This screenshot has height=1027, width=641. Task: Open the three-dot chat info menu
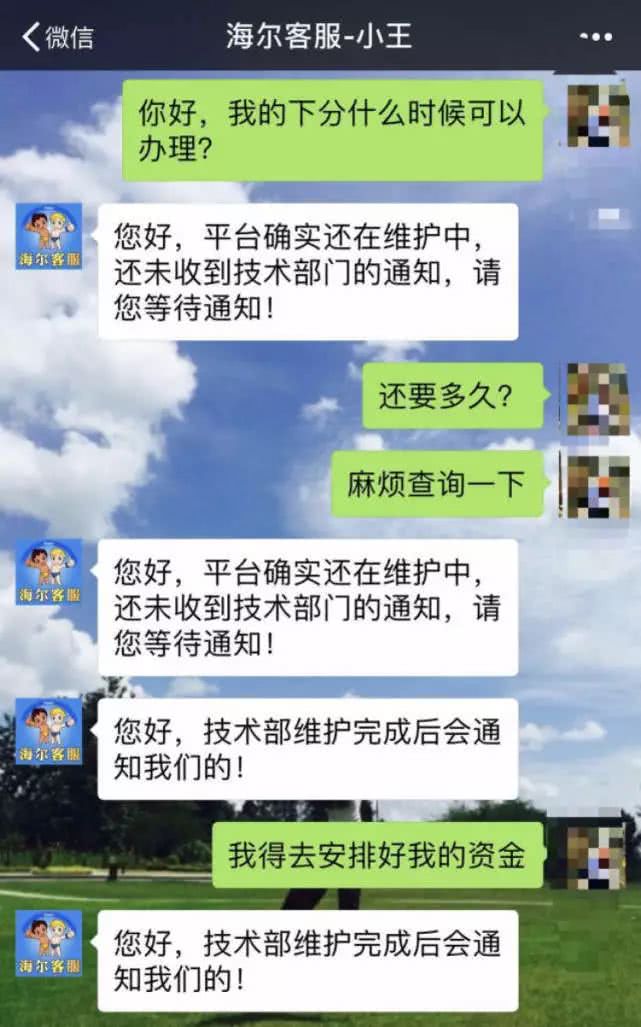tap(595, 37)
